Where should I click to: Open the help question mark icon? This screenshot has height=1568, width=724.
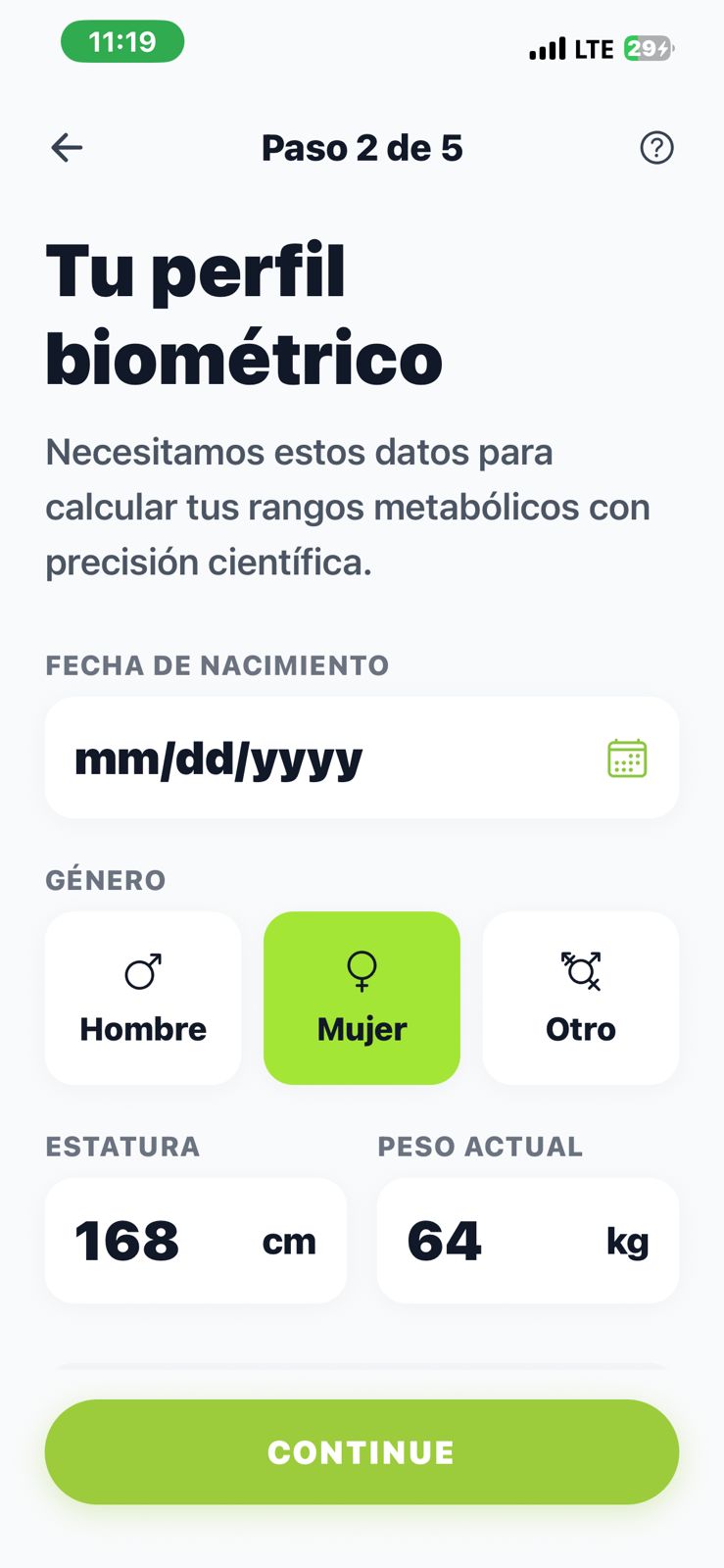coord(656,148)
